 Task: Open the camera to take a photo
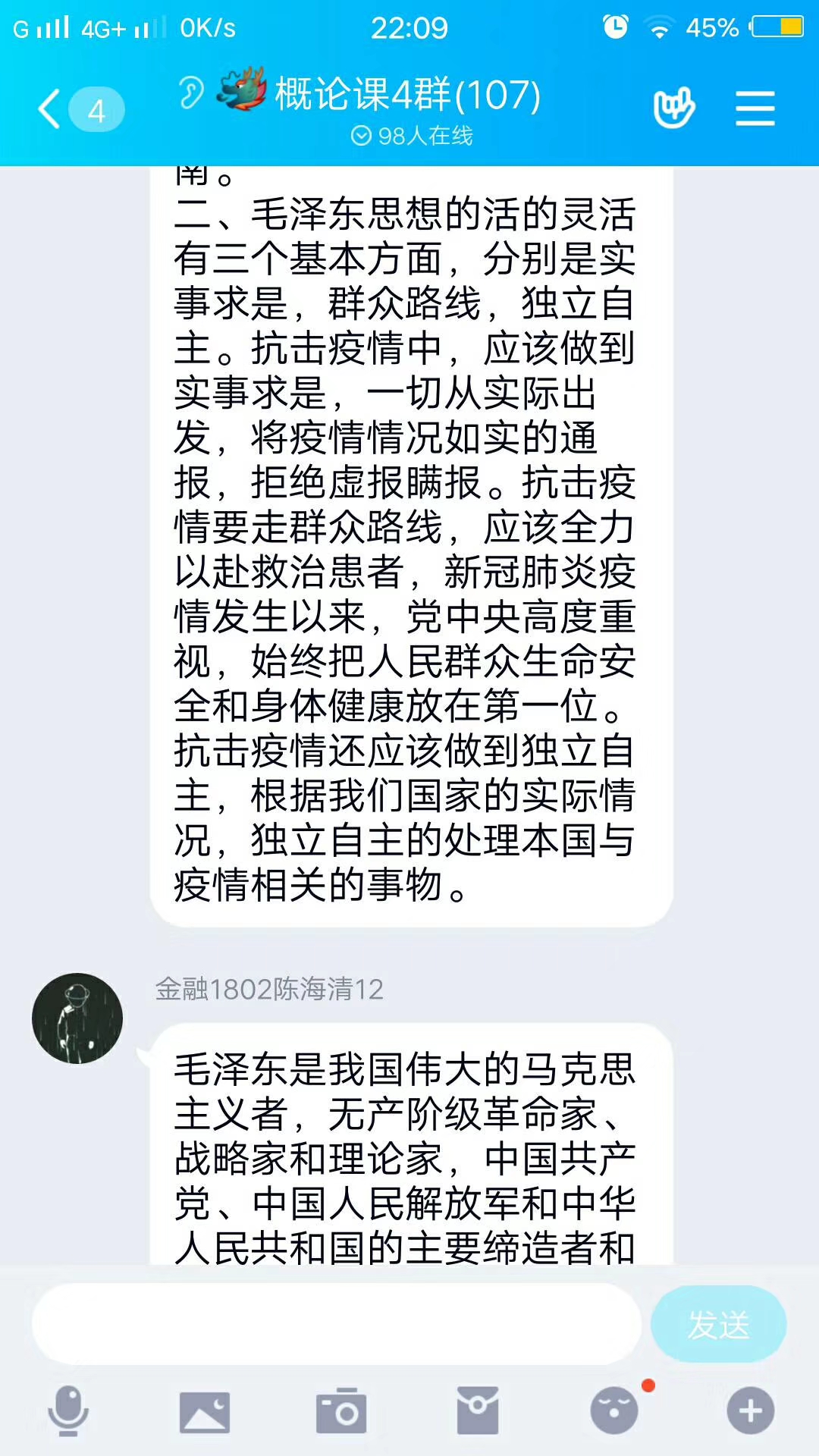click(341, 1412)
